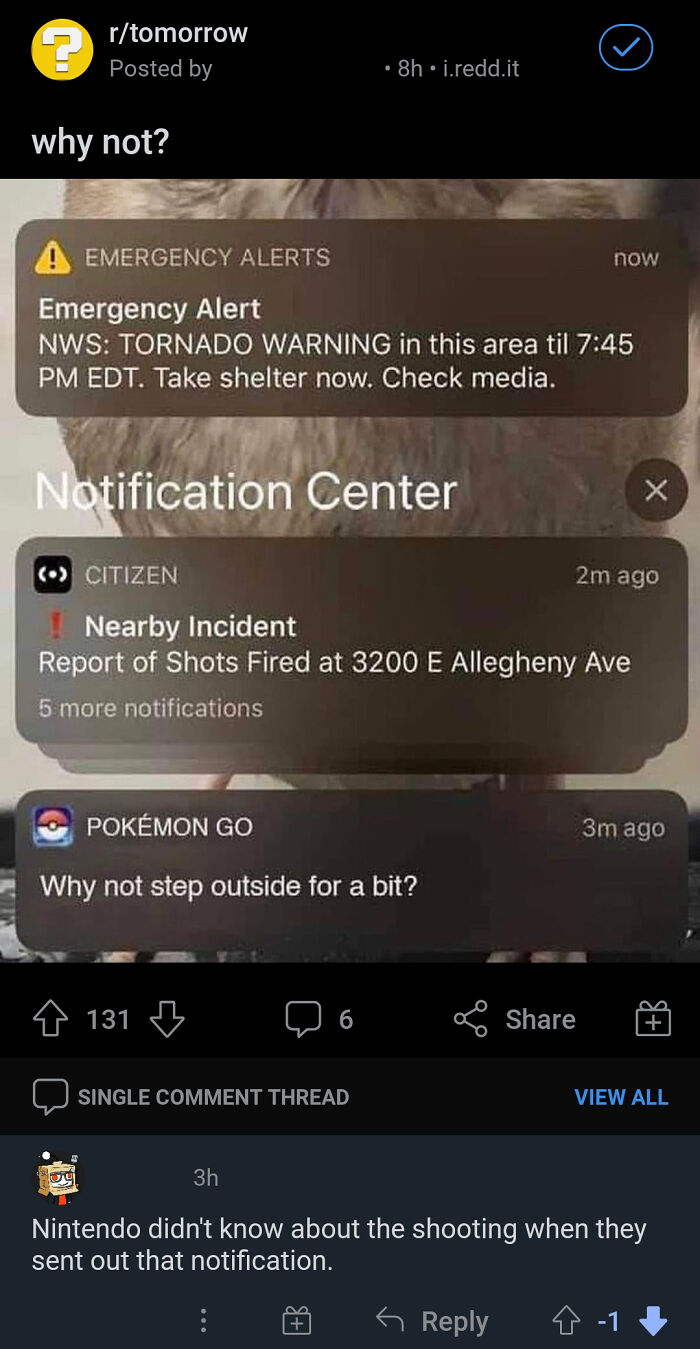
Task: Share this post
Action: click(x=514, y=1019)
